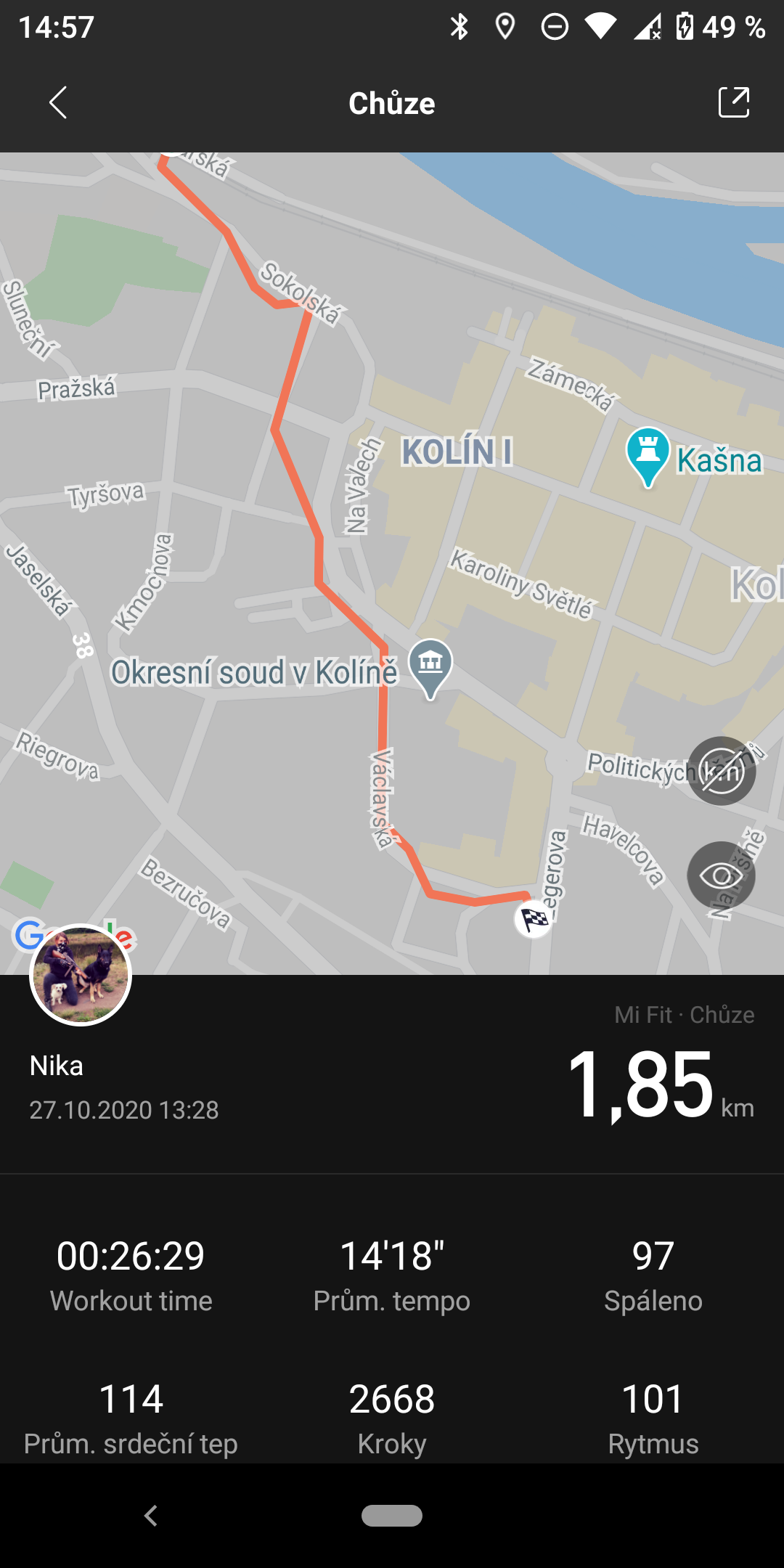The image size is (784, 1568).
Task: Tap the home pill in navigation bar
Action: click(x=392, y=1516)
